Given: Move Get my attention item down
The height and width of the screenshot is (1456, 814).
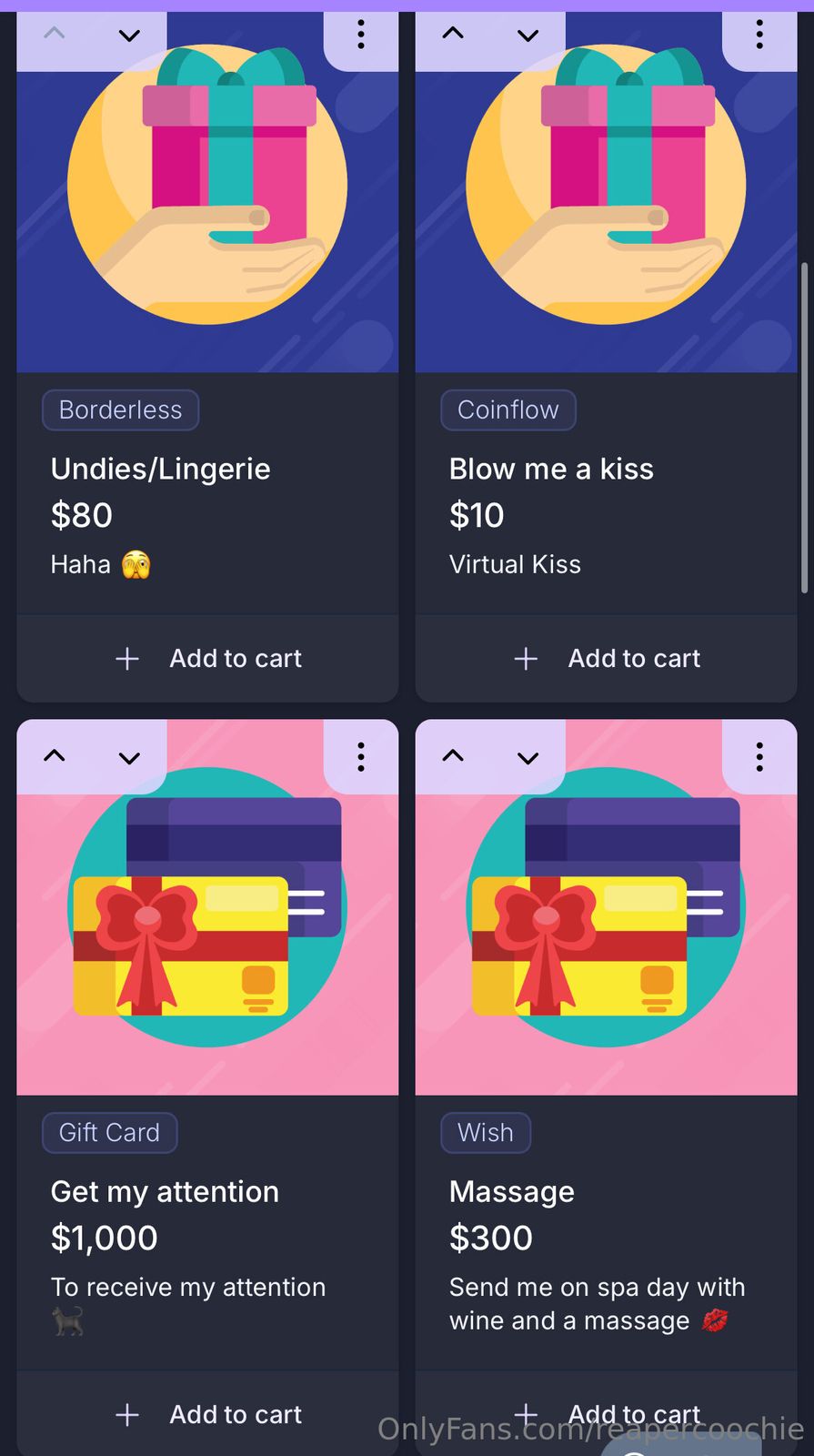Looking at the screenshot, I should click(x=129, y=758).
